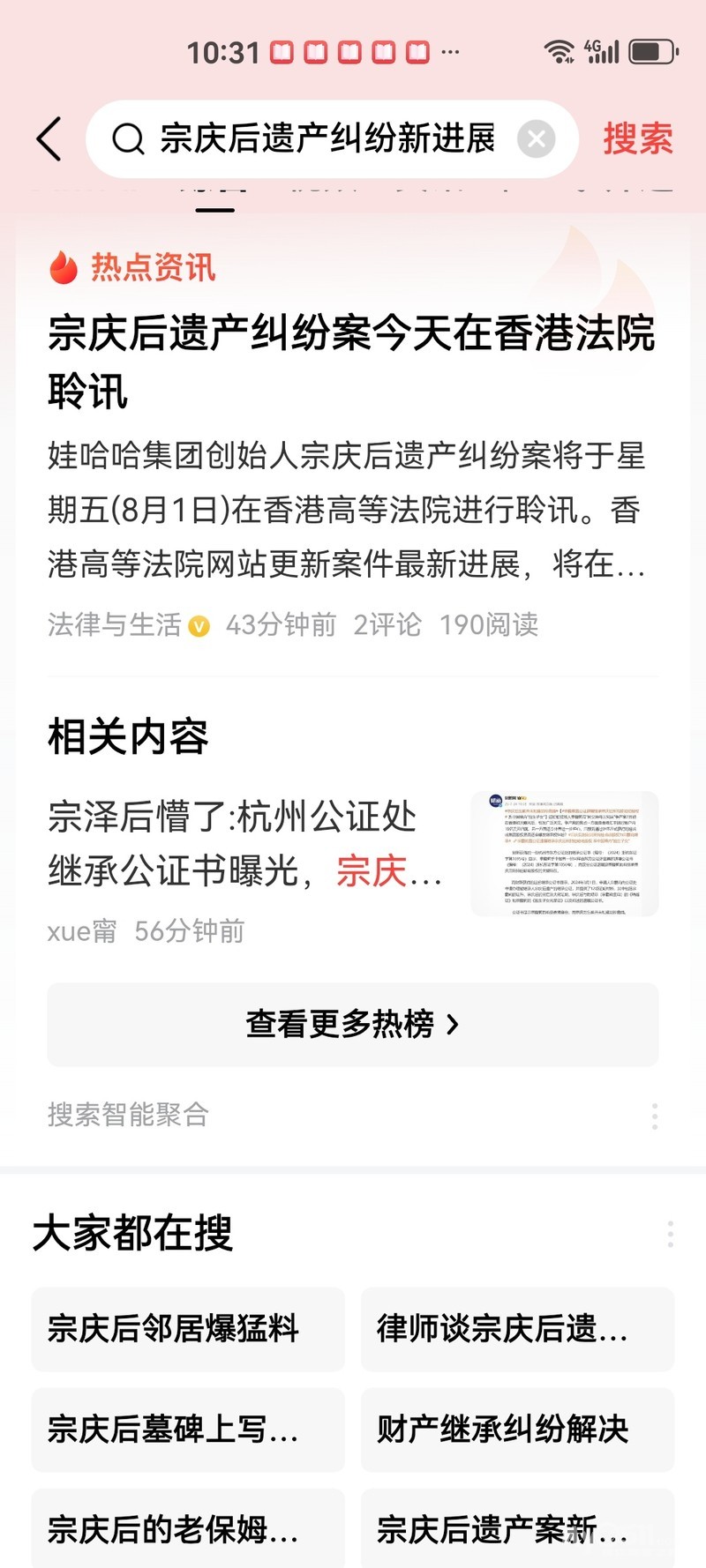Clear the search query text
706x1568 pixels.
tap(536, 139)
